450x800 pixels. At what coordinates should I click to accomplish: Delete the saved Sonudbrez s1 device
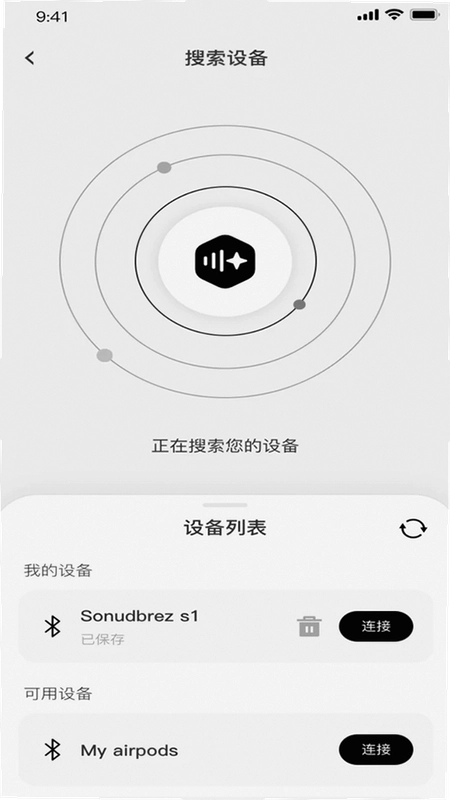pyautogui.click(x=309, y=626)
